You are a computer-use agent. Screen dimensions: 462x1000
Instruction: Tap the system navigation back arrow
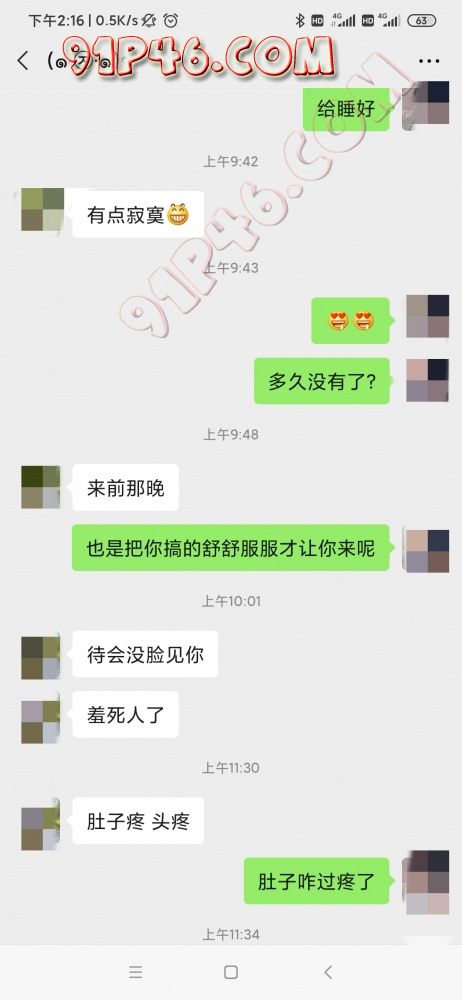coord(328,972)
